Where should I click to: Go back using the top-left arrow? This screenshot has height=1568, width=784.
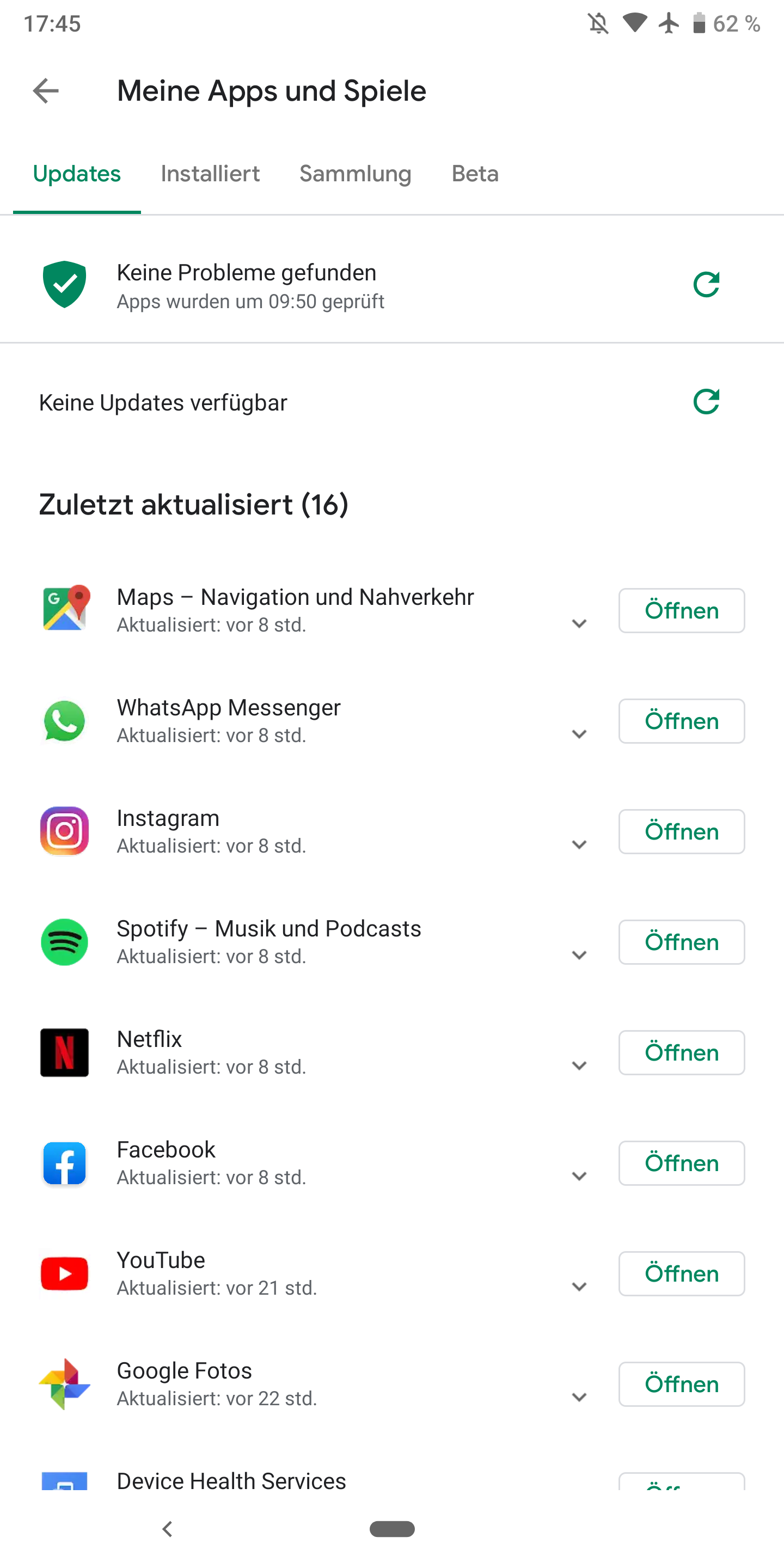(x=46, y=91)
